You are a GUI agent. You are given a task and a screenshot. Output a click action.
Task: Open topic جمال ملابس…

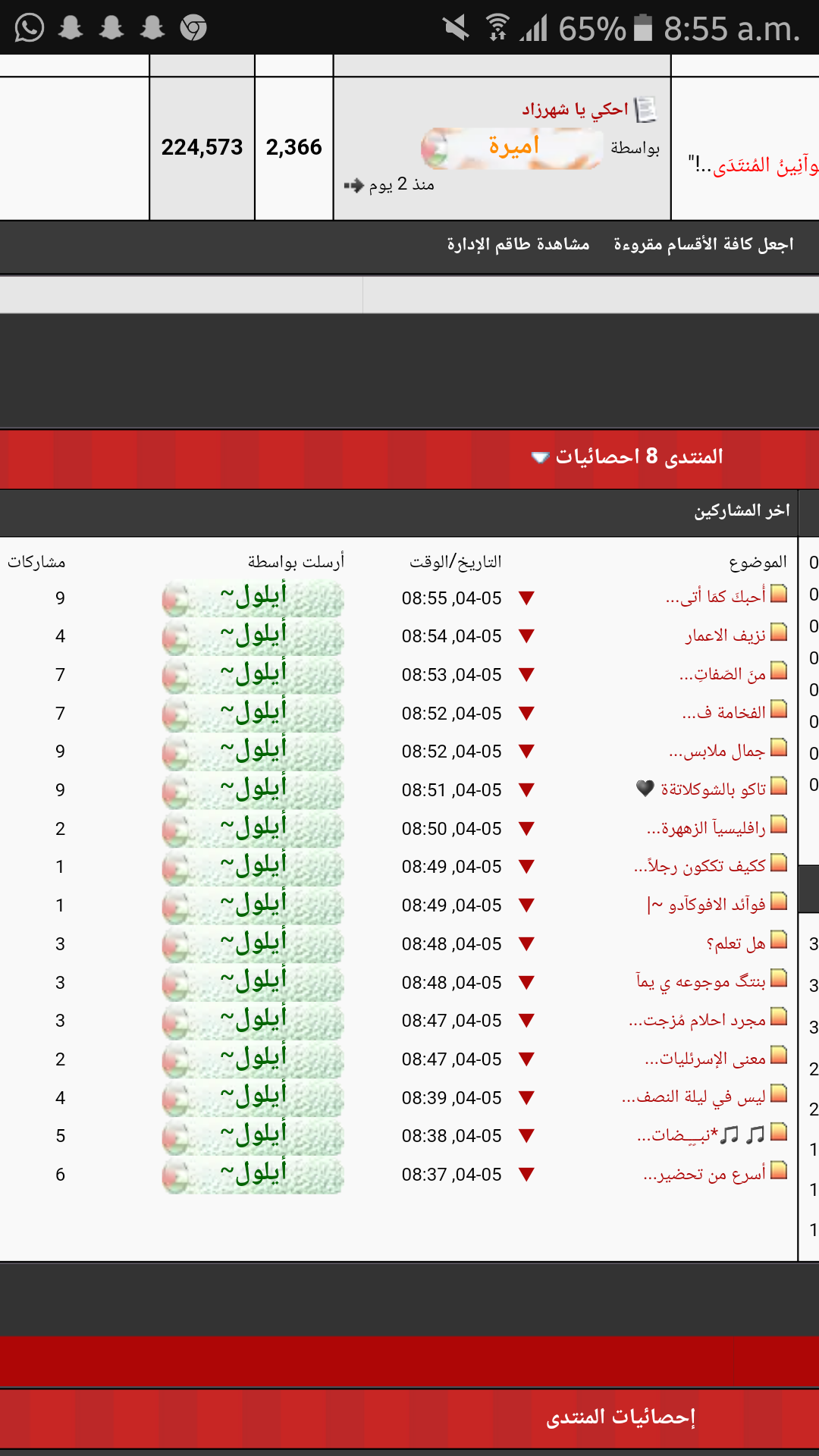717,751
